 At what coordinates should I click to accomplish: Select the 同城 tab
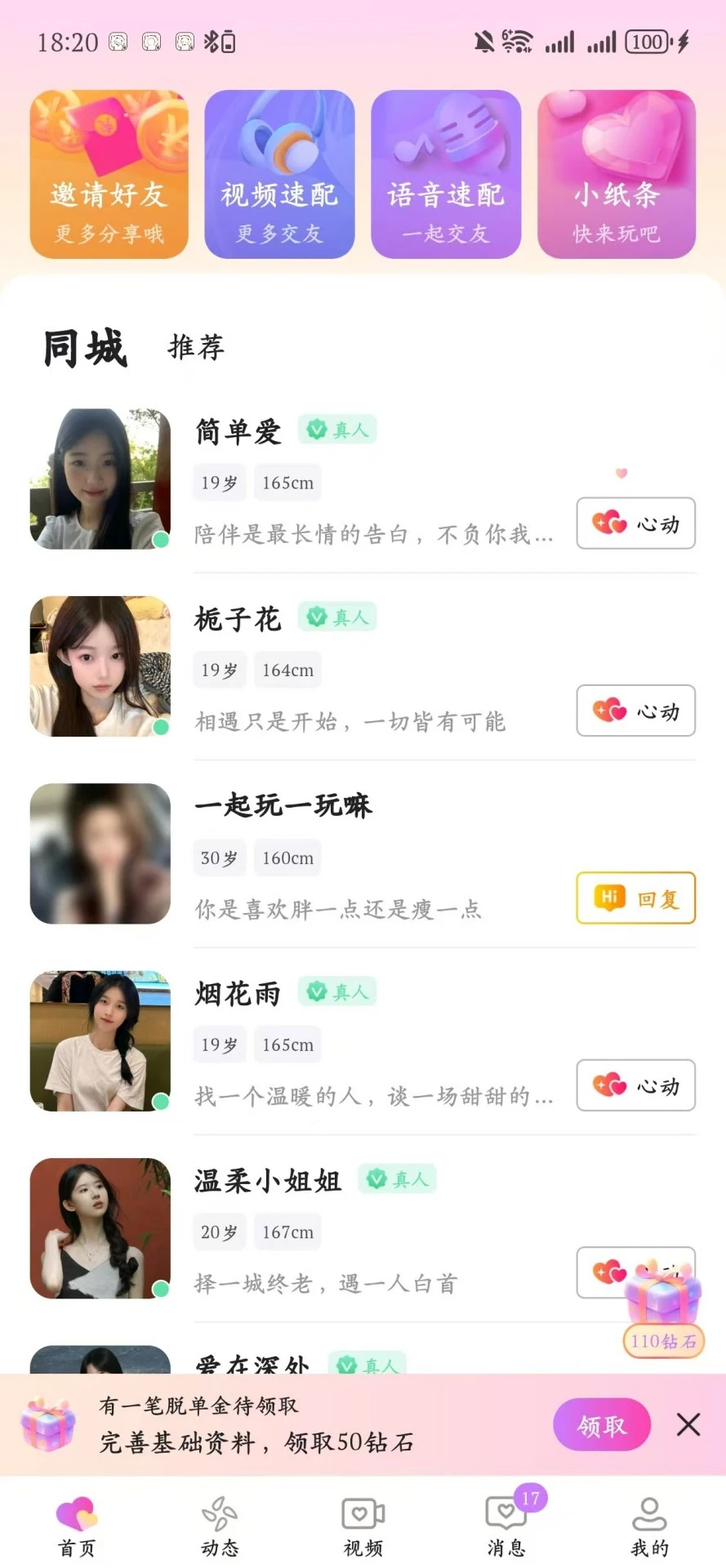[85, 348]
